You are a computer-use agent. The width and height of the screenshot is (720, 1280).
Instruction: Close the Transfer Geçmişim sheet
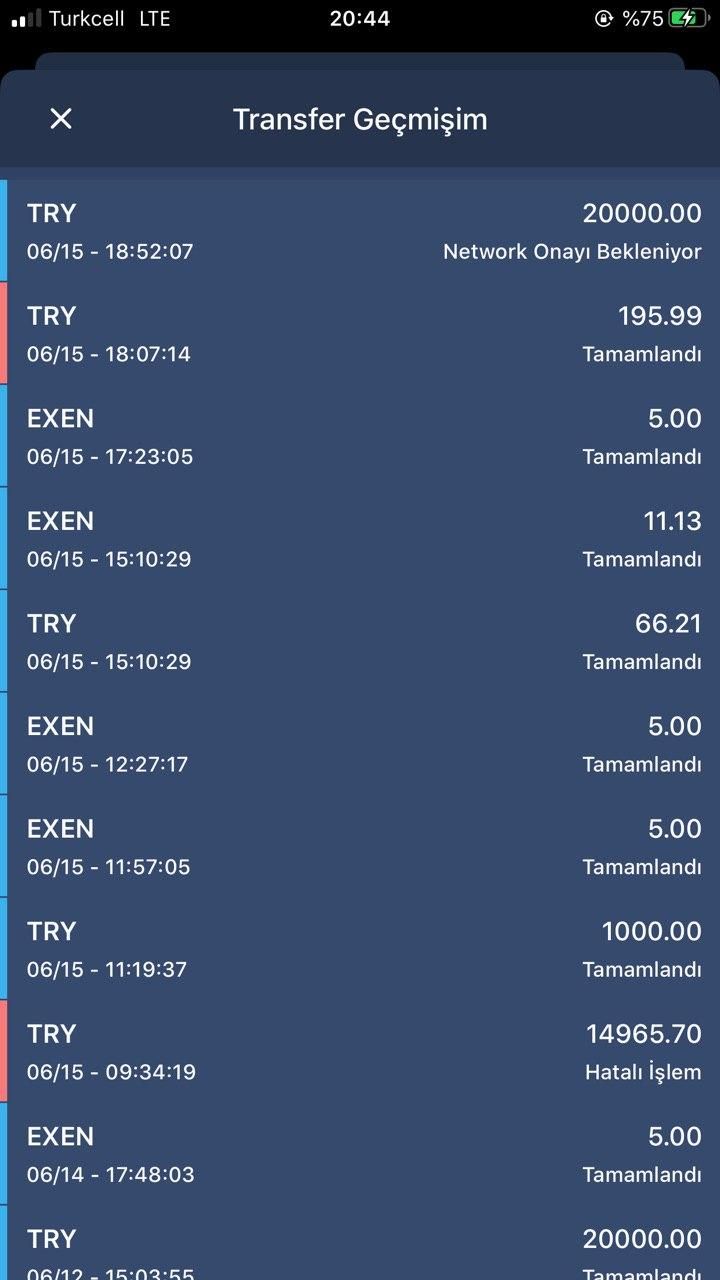click(61, 119)
